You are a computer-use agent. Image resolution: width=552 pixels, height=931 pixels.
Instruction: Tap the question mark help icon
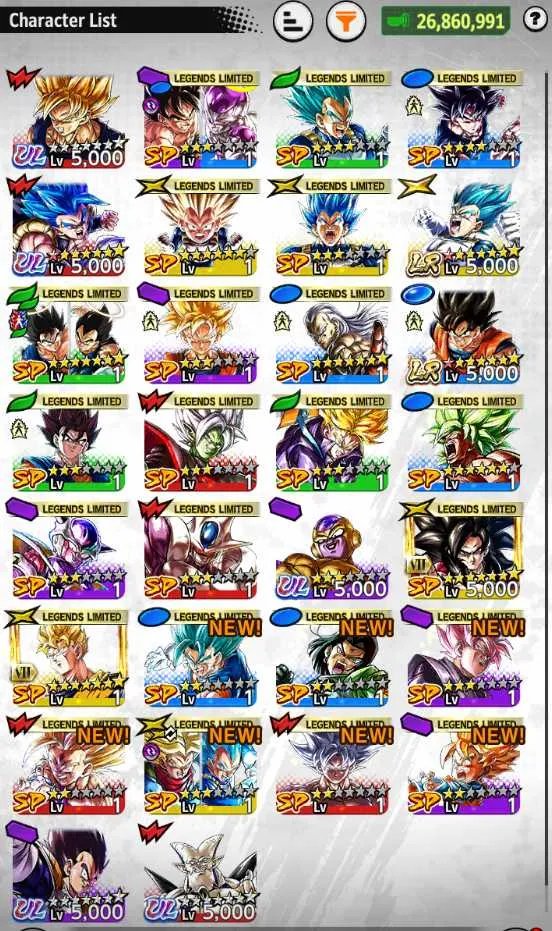pos(535,20)
